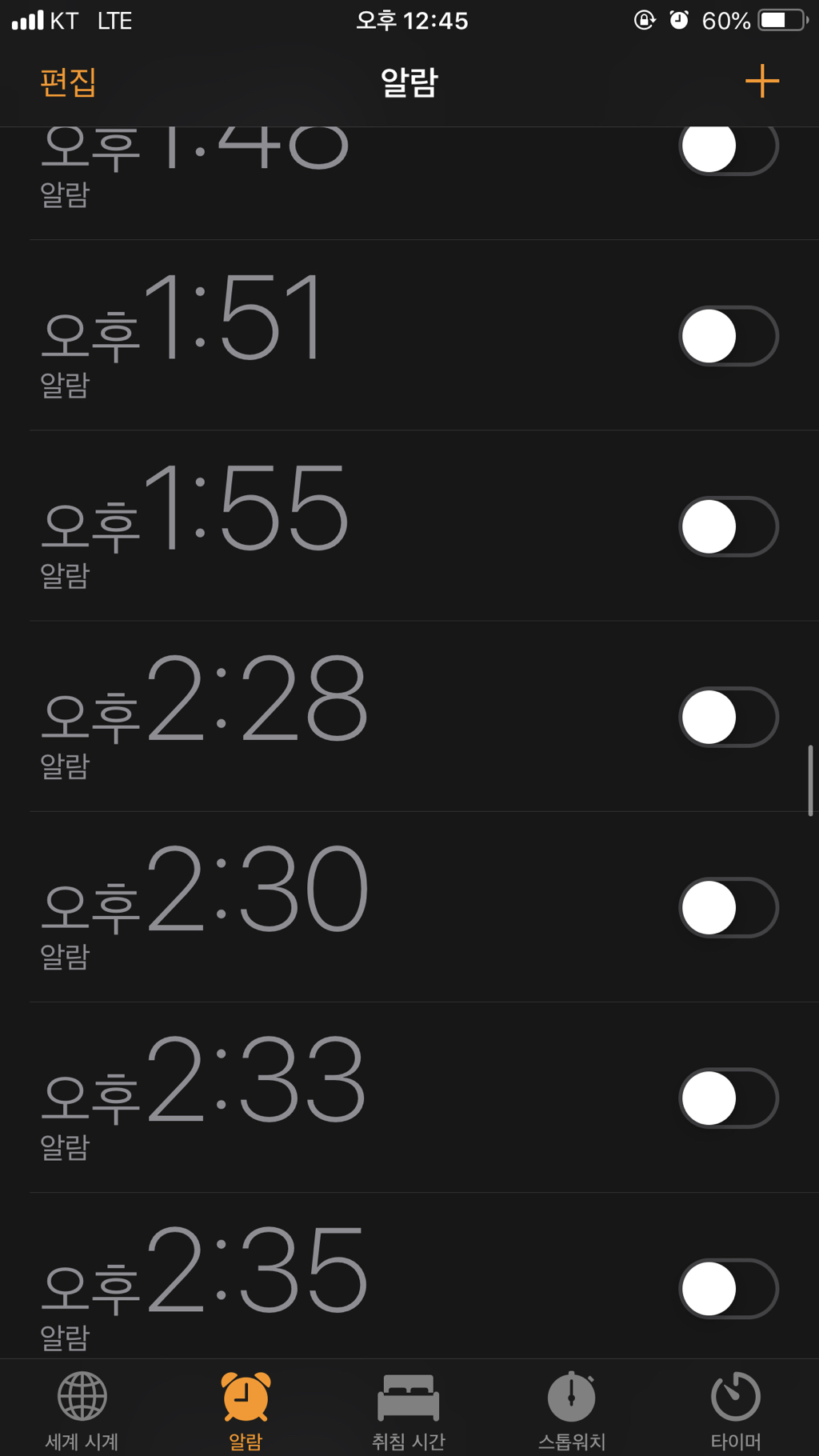The height and width of the screenshot is (1456, 819).
Task: Turn on the 오후 1:55 alarm
Action: point(729,526)
